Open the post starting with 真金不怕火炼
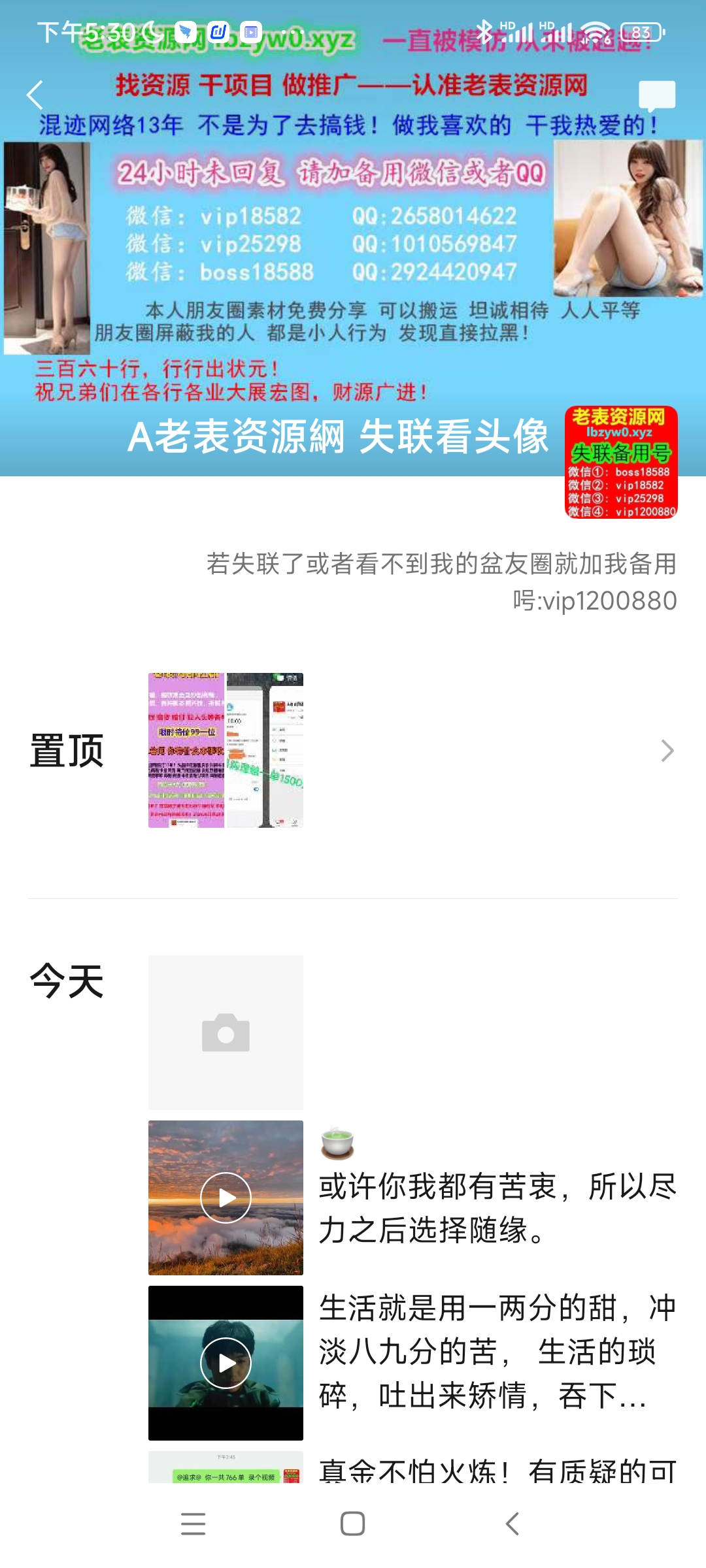This screenshot has width=706, height=1568. [497, 1470]
